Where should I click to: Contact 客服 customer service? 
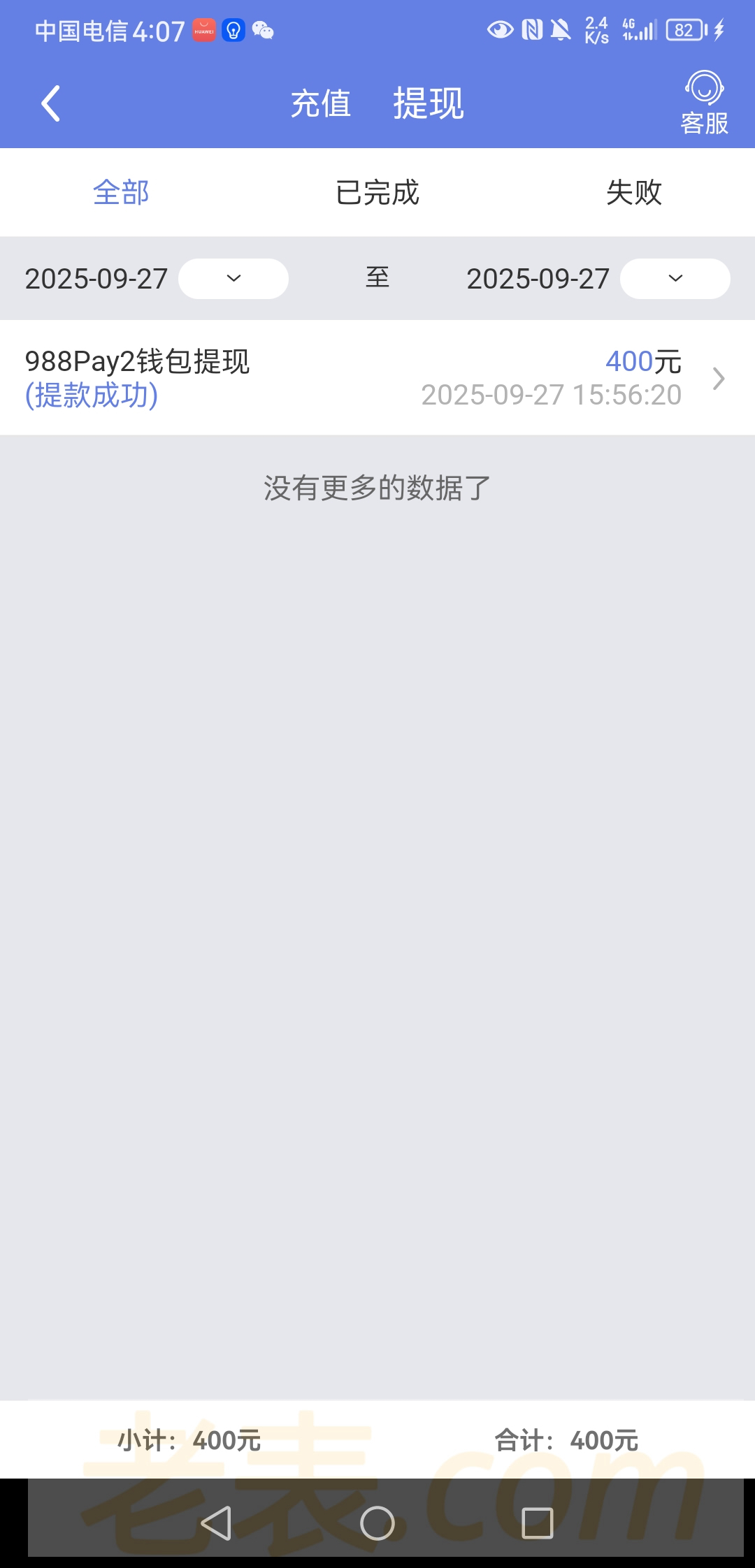[704, 103]
